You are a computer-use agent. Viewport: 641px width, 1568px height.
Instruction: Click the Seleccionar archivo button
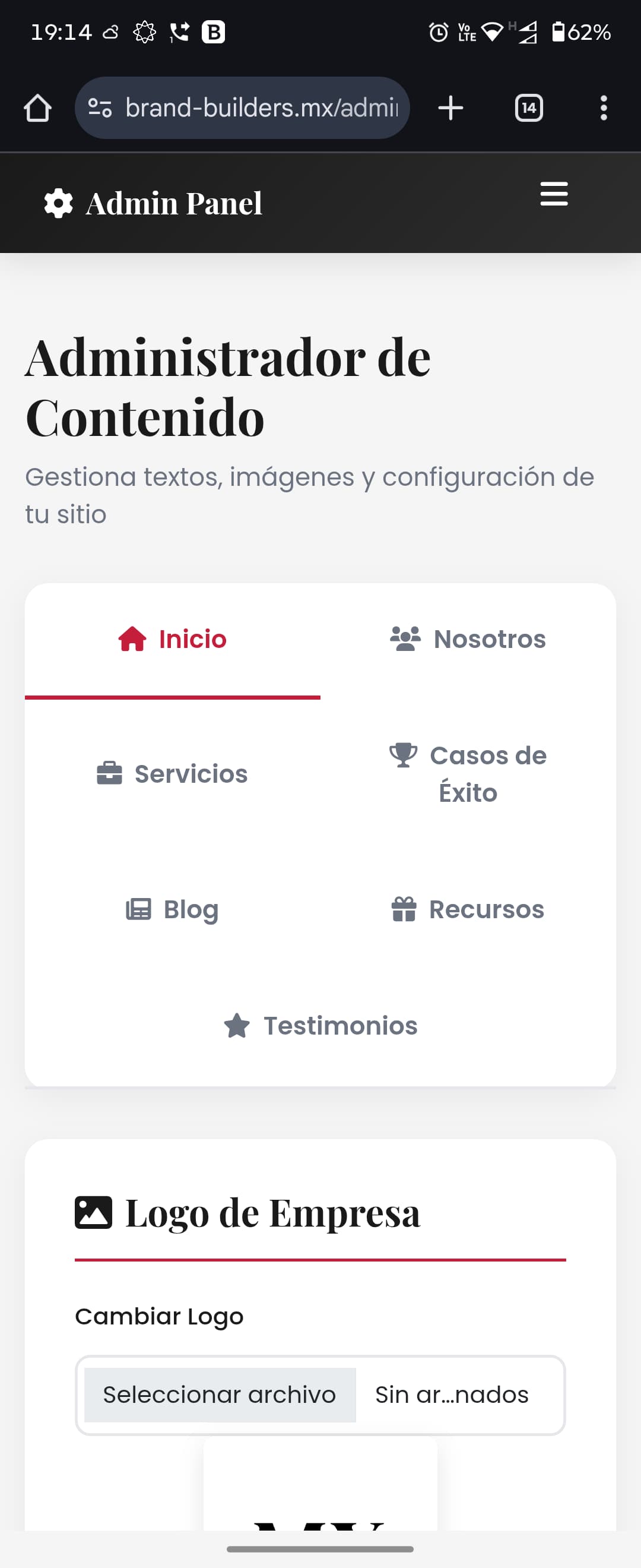(x=220, y=1395)
